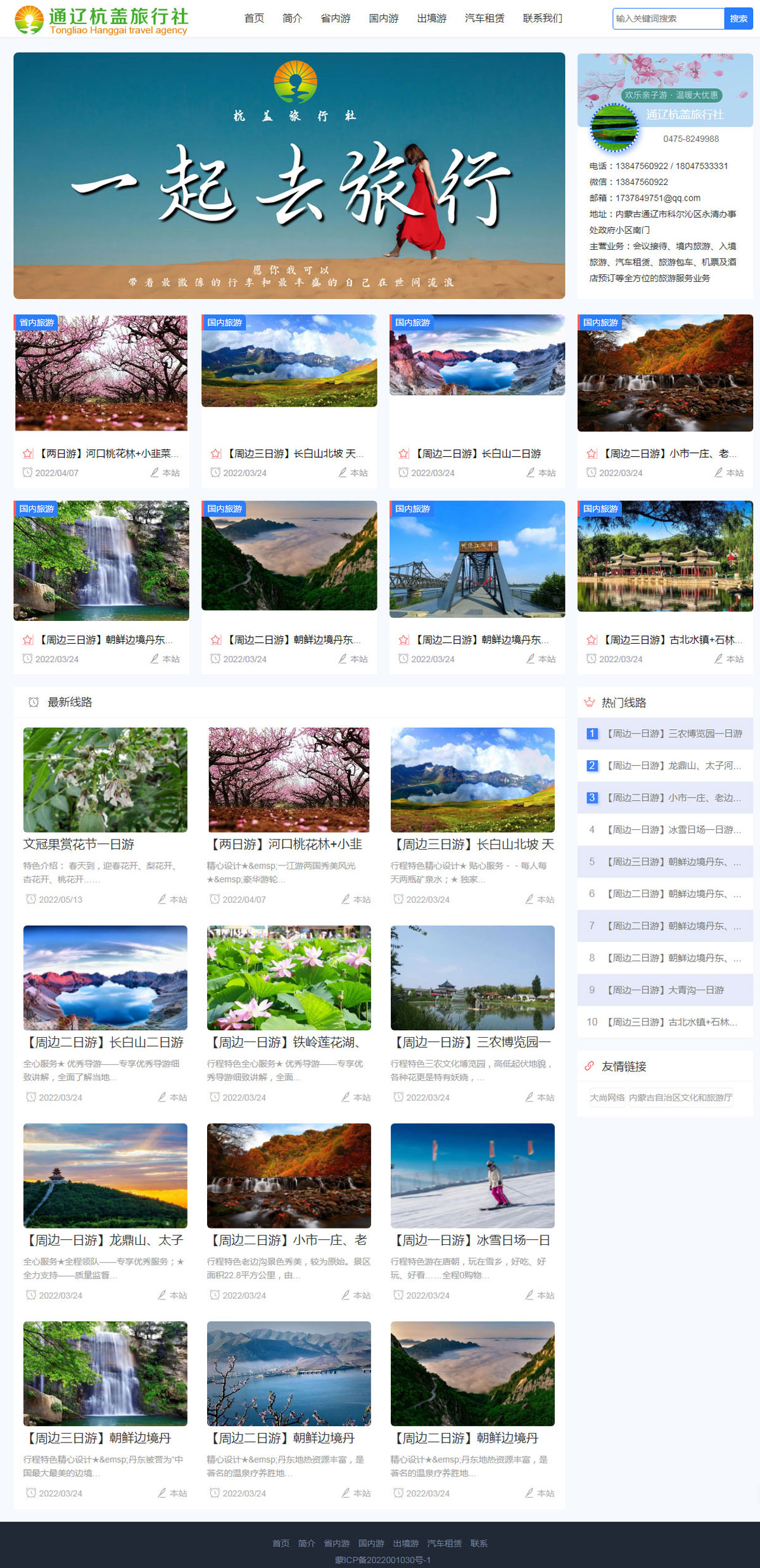Open the 一起去旅行 hero banner
Screen dimensions: 760x1568
(289, 175)
